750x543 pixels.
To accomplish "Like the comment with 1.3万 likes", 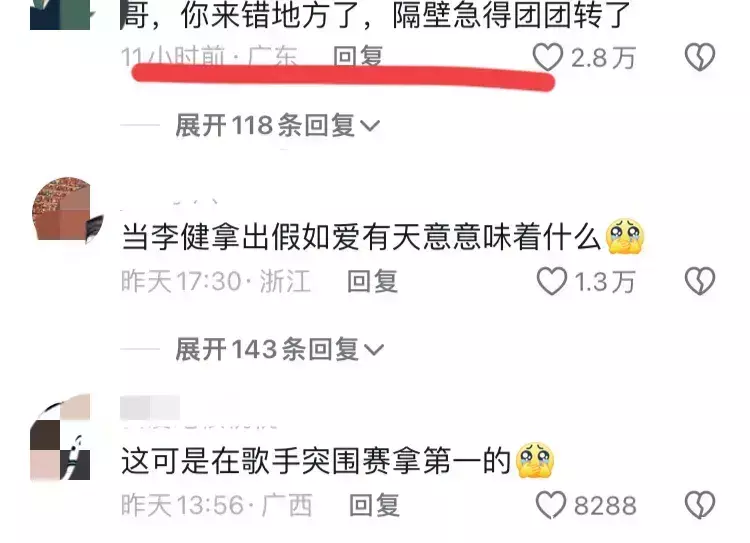I will tap(552, 282).
